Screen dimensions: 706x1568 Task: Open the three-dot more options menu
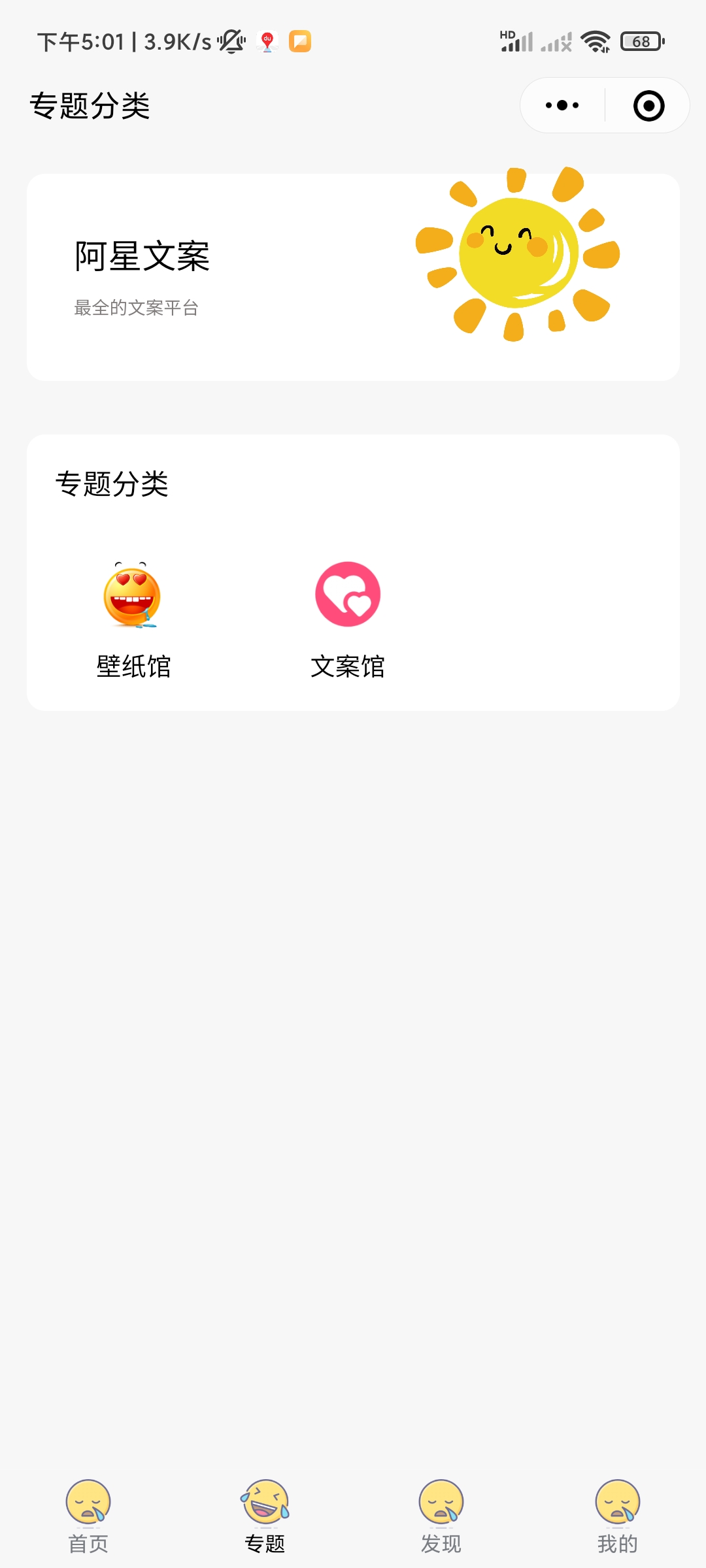point(561,105)
